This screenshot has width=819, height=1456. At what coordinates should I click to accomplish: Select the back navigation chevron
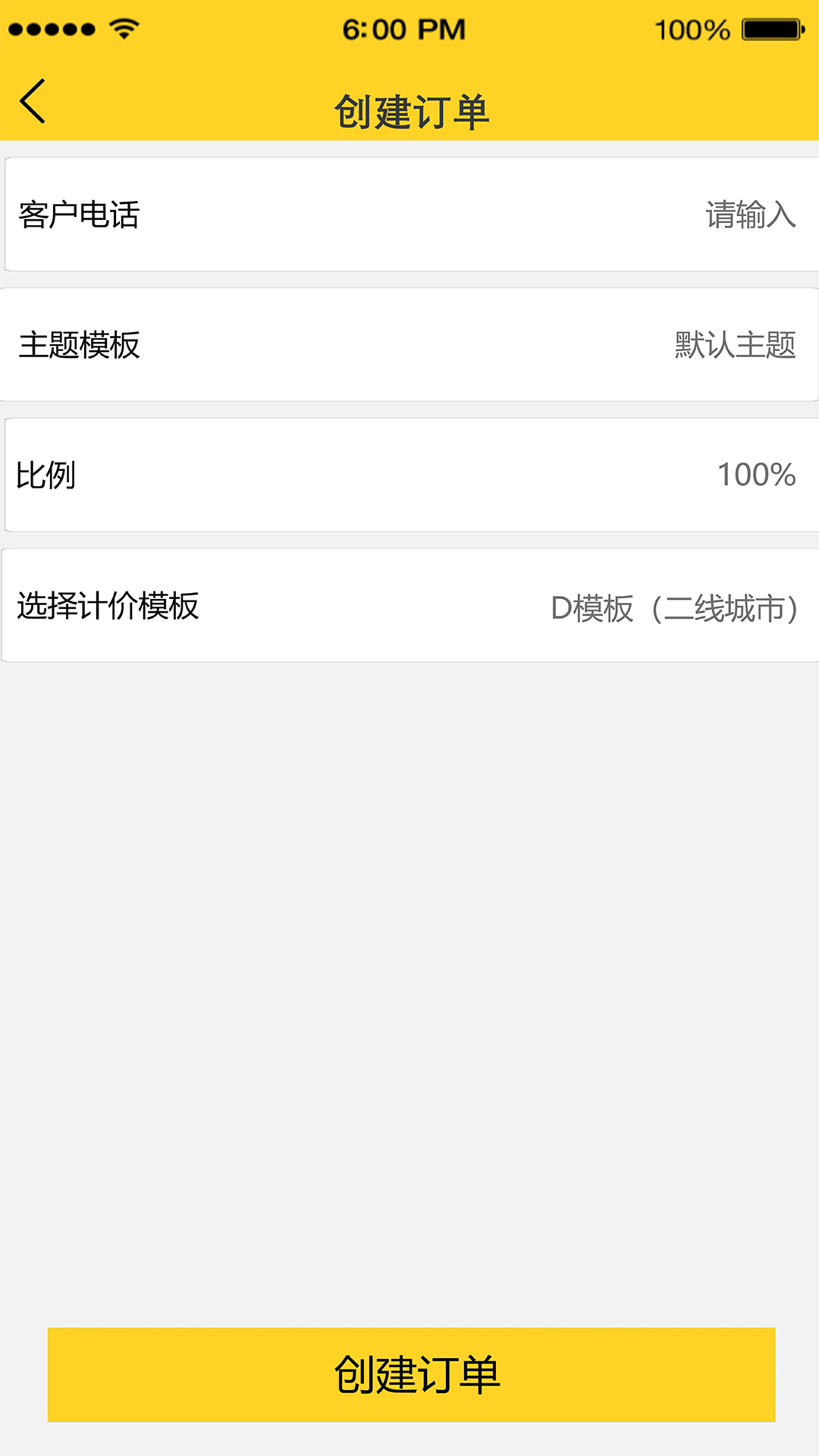click(32, 101)
